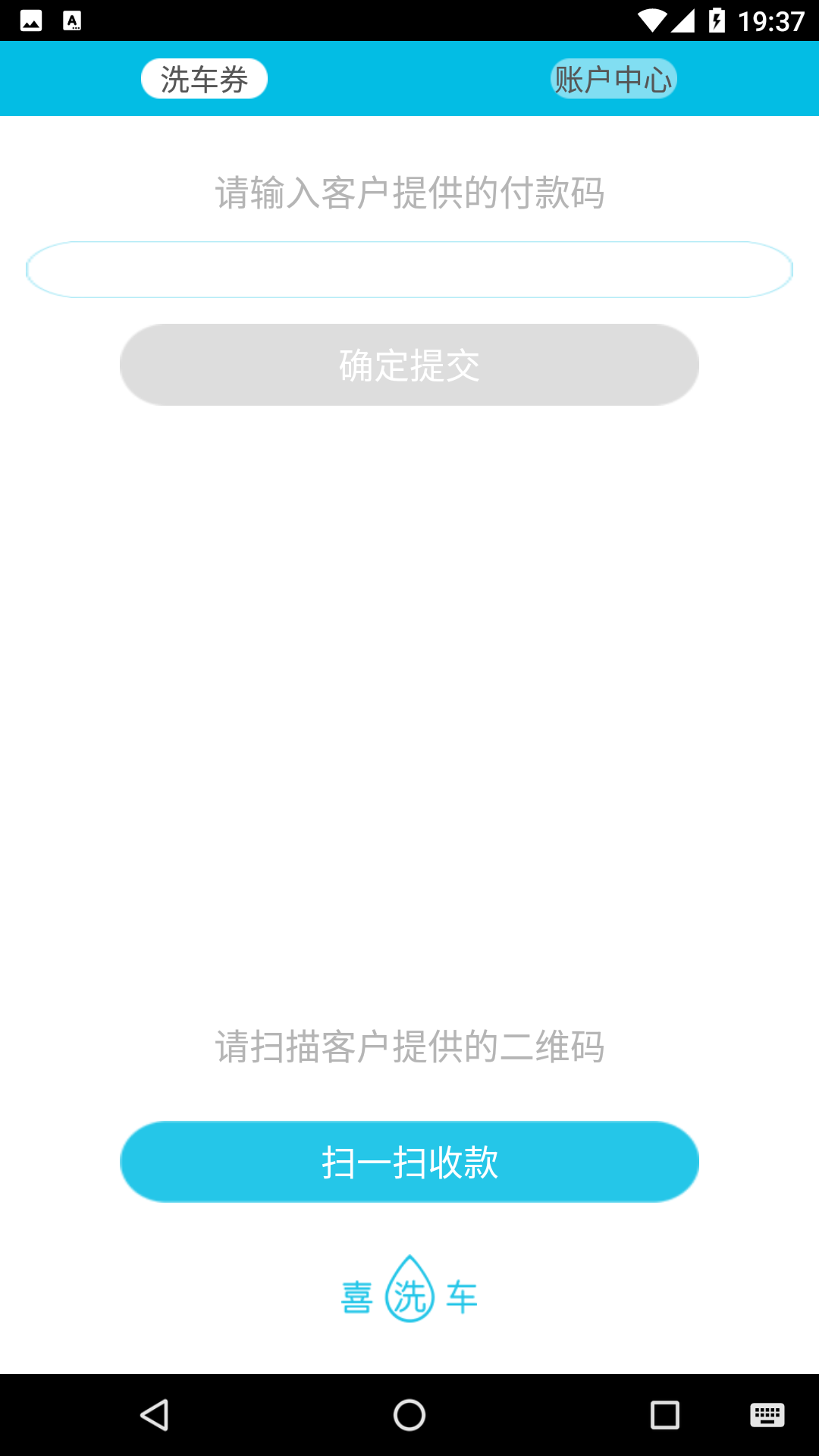Switch to the 洗车券 tab
This screenshot has height=1456, width=819.
[x=203, y=77]
